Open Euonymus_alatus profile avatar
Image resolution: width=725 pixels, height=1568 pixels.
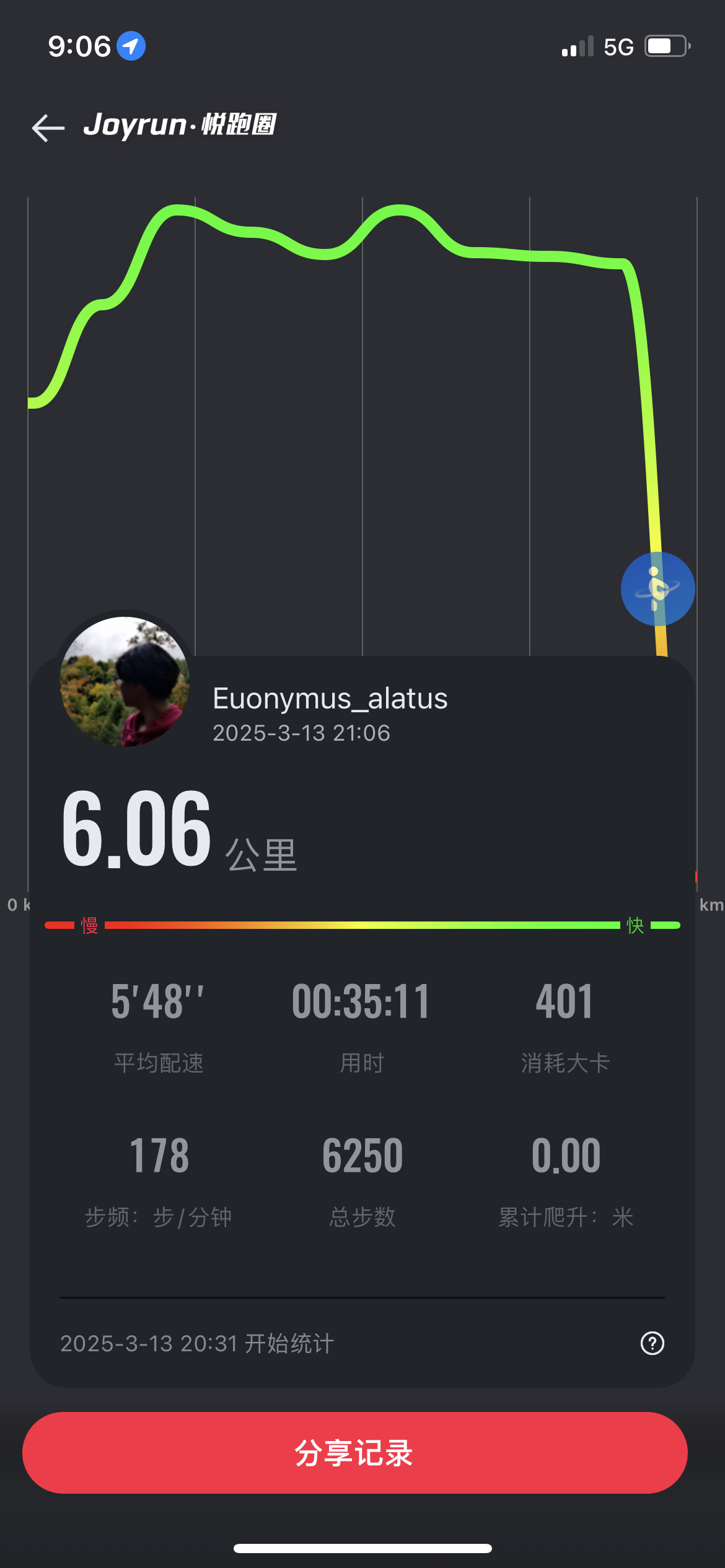click(x=125, y=681)
